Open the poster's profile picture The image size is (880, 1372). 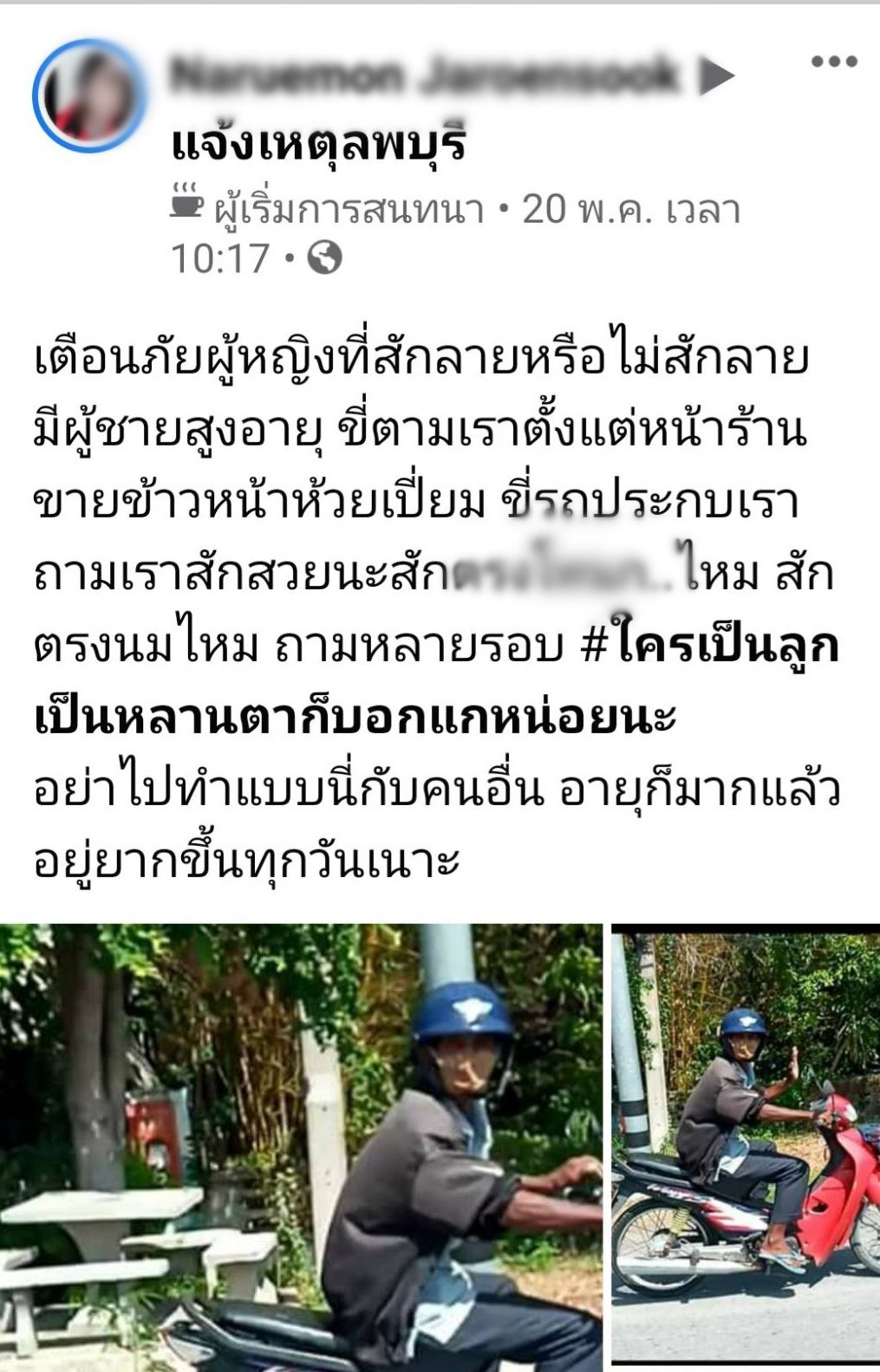88,96
